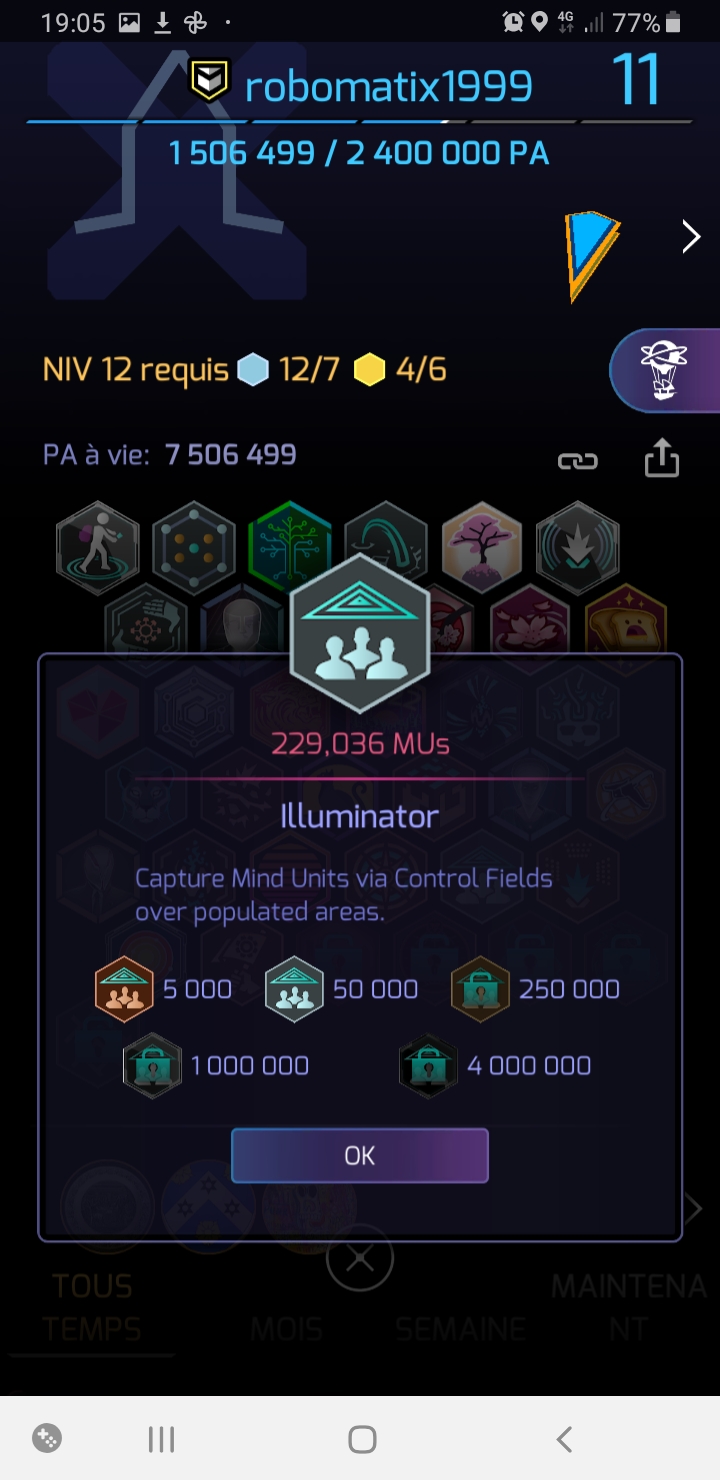Go to the phone home screen
Screen dimensions: 720x1480
click(362, 1439)
